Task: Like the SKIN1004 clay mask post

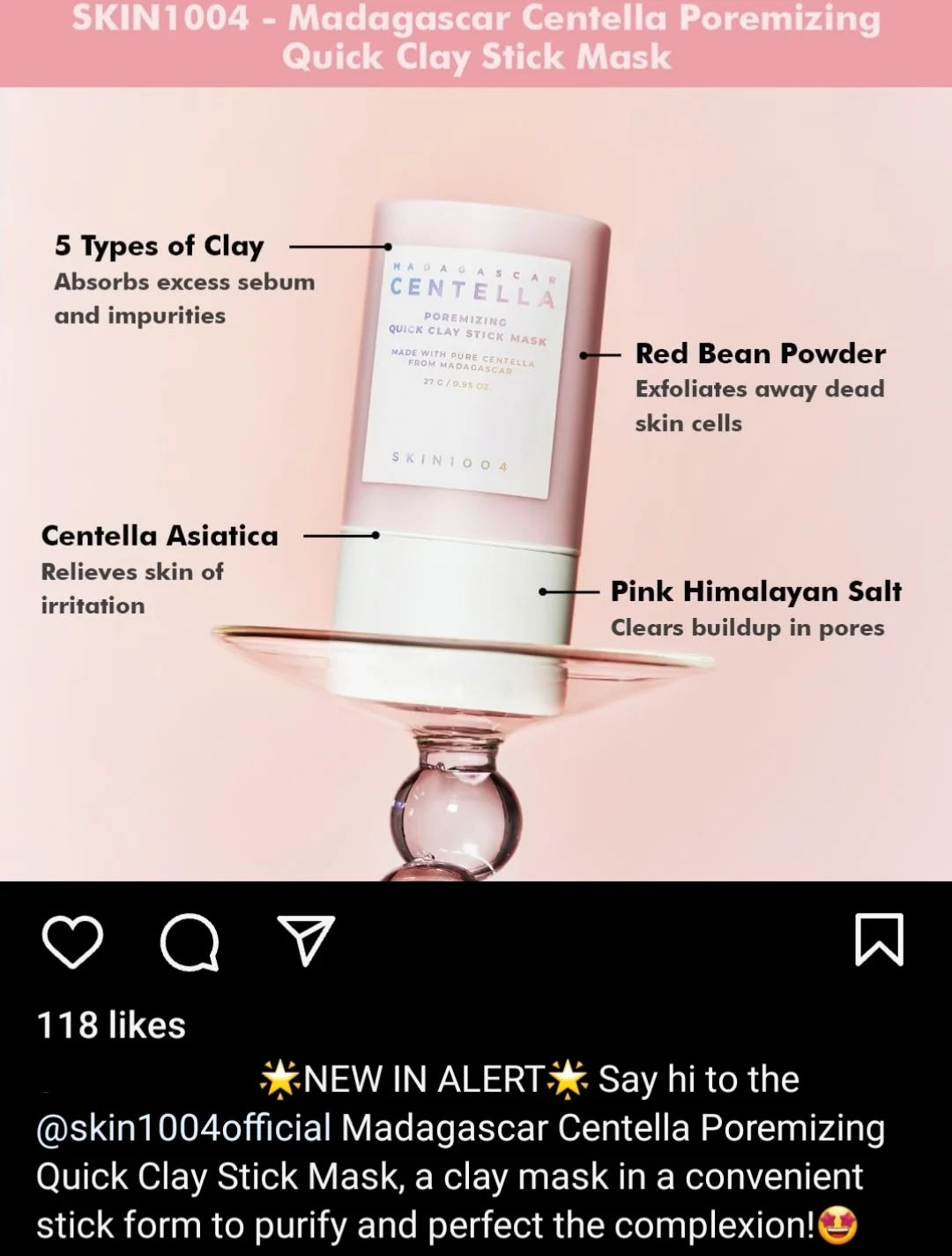Action: (72, 941)
